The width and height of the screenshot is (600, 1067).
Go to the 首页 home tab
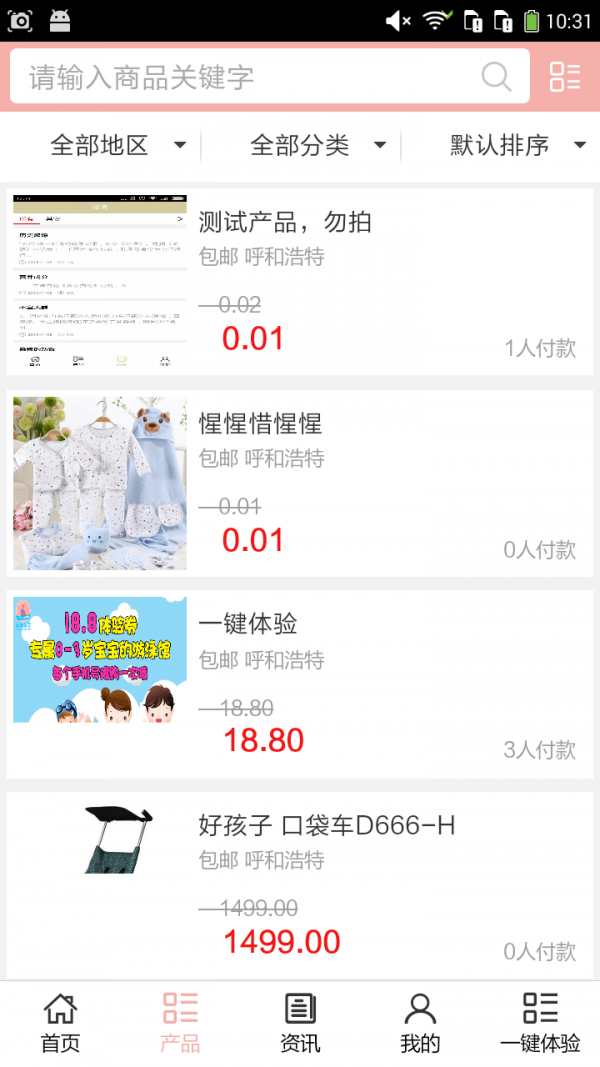(x=60, y=1024)
